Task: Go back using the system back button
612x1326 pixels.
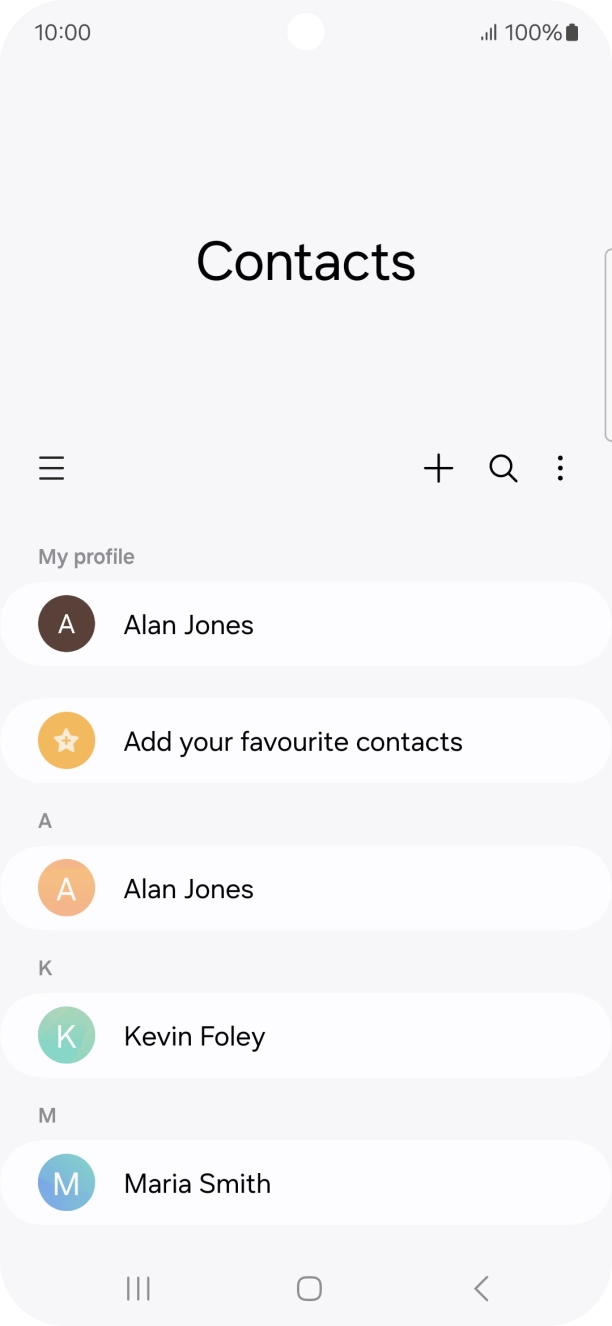Action: (481, 1288)
